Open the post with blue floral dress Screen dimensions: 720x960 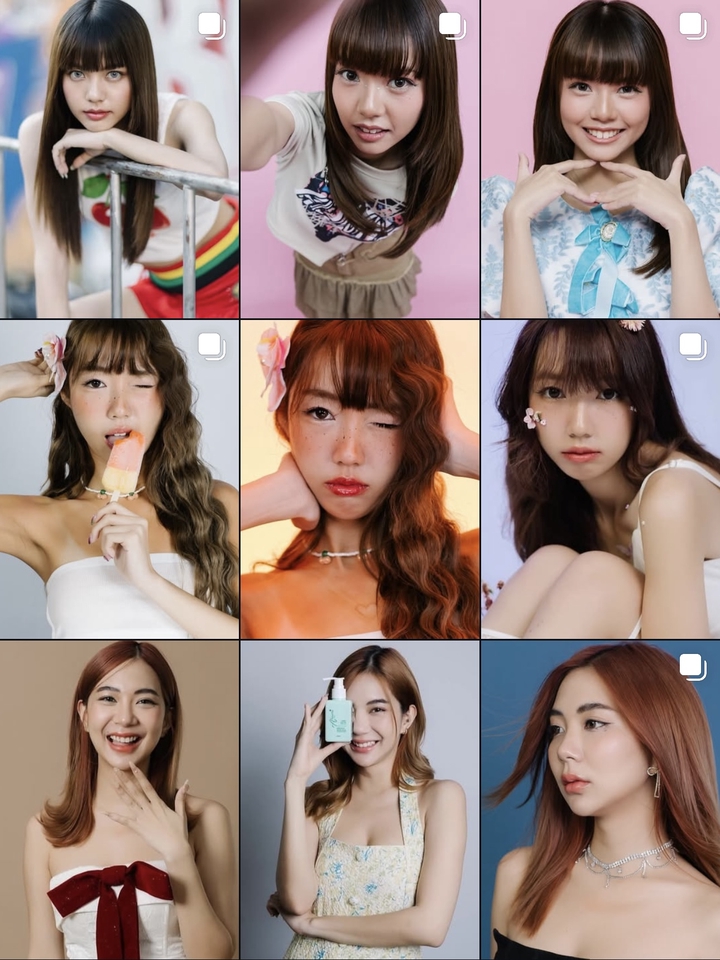[600, 158]
